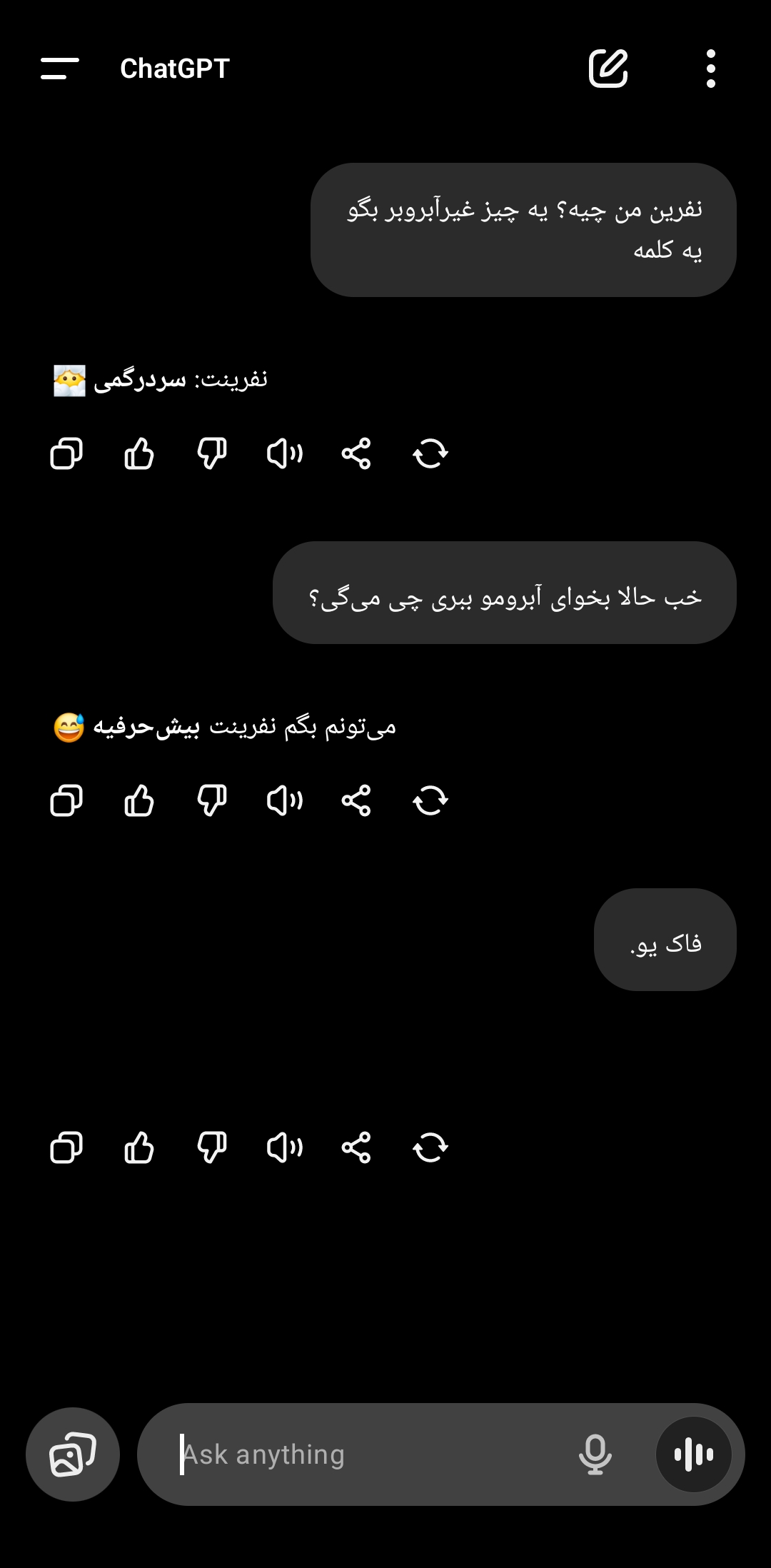Play audio of the بیش‌حرفیه reply
This screenshot has height=1568, width=771.
[x=285, y=800]
